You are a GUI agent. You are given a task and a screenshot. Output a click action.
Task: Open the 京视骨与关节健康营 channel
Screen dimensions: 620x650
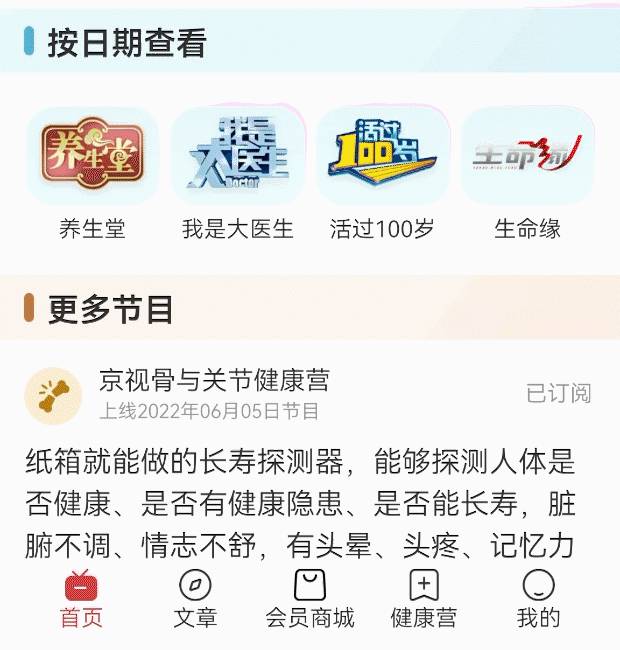pyautogui.click(x=213, y=381)
